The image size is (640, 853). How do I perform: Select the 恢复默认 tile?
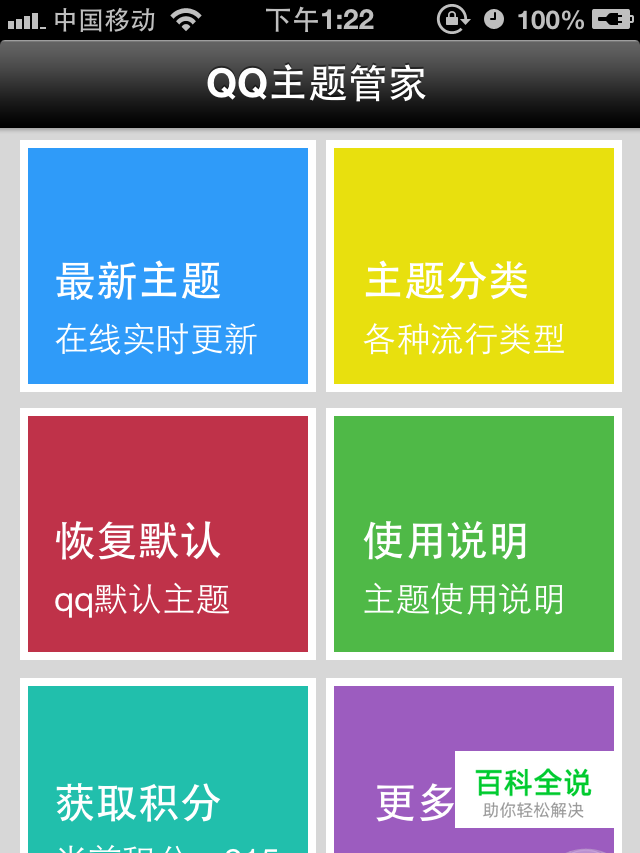(x=168, y=534)
